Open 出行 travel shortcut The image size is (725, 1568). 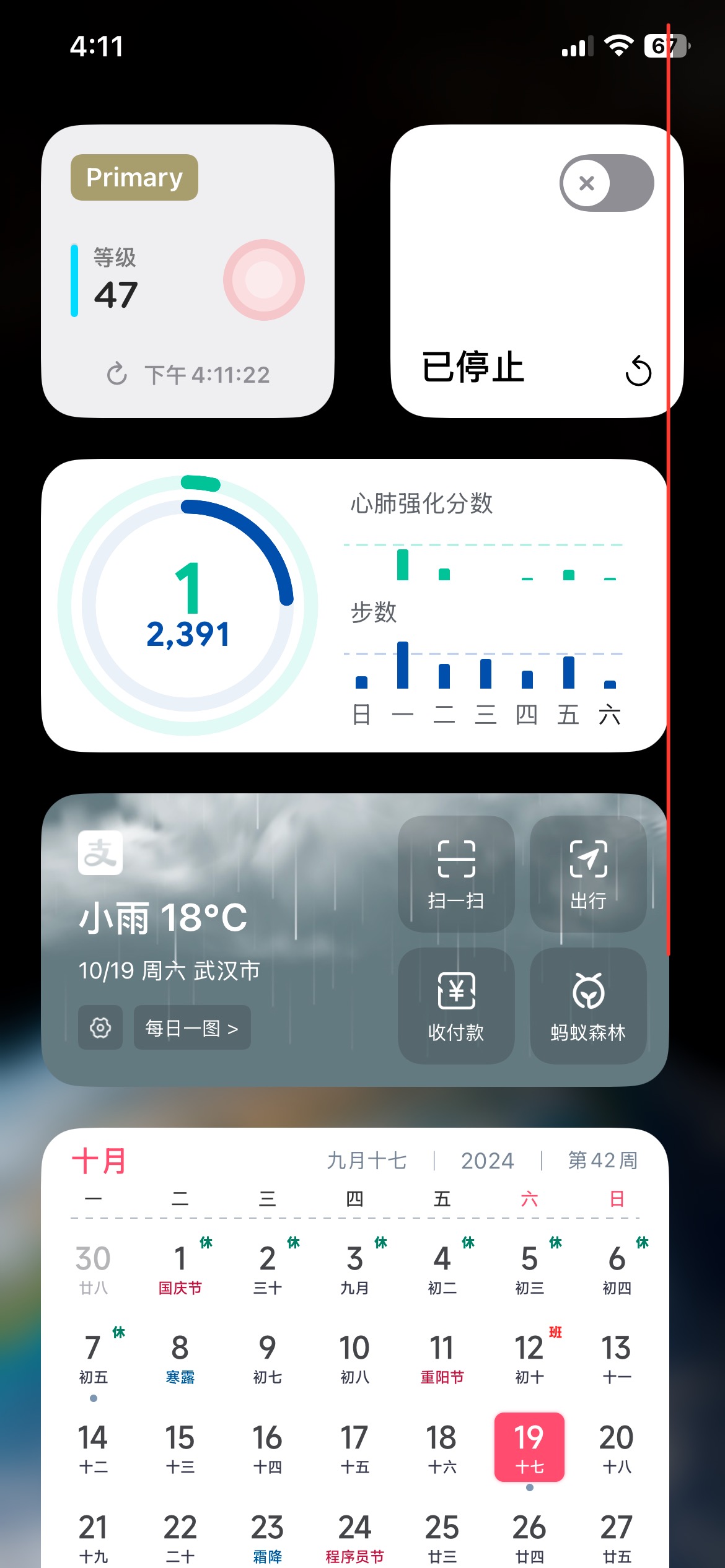[588, 873]
